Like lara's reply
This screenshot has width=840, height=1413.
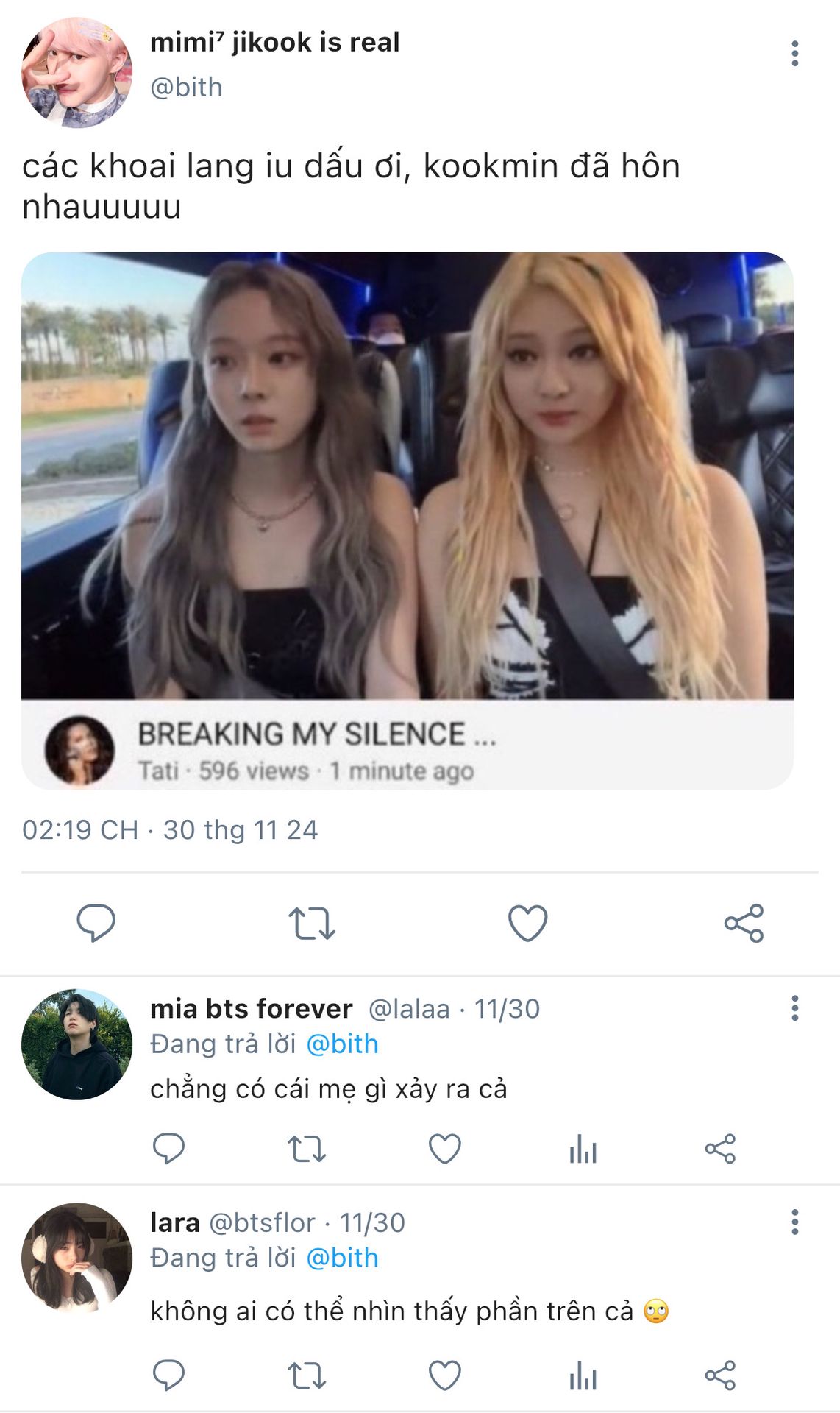(x=444, y=1375)
